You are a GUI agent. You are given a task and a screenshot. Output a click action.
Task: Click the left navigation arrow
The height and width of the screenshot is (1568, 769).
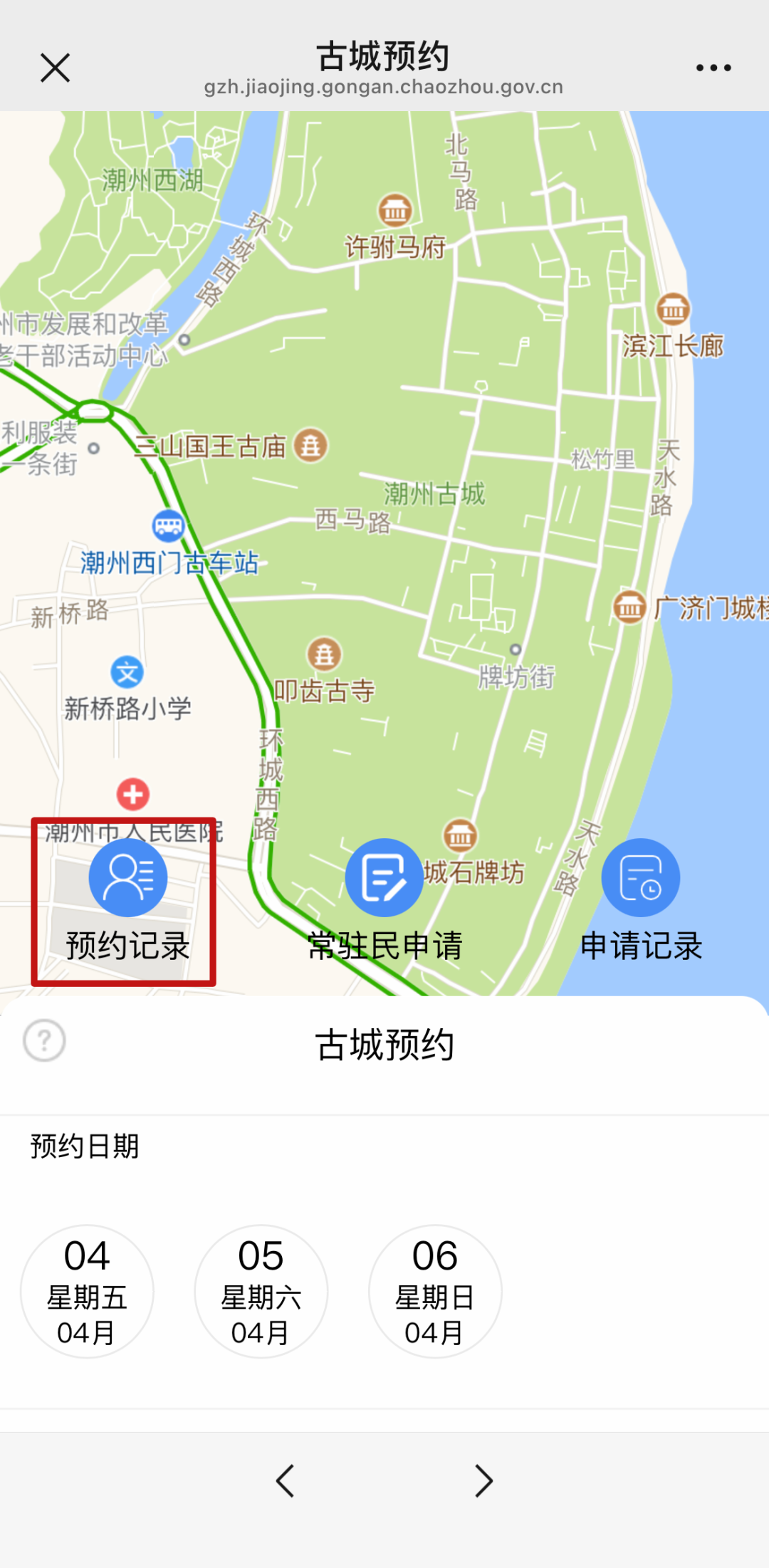[x=285, y=1481]
